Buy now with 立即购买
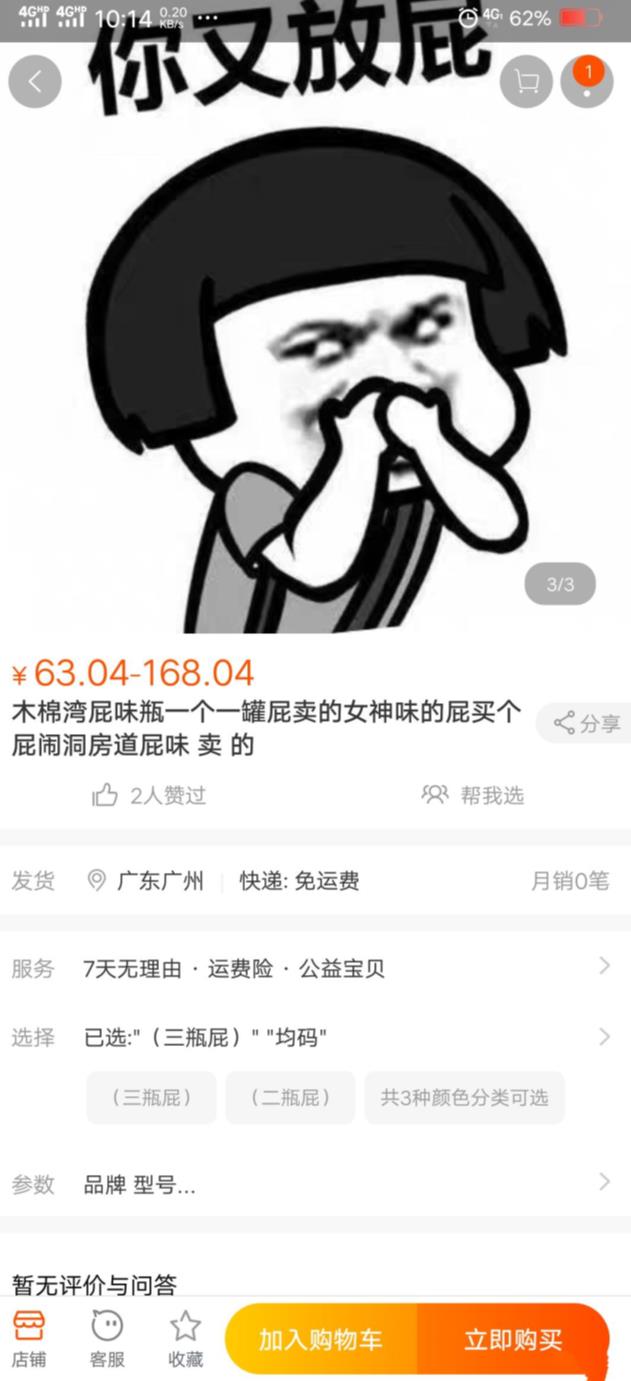Image resolution: width=631 pixels, height=1381 pixels. [513, 1340]
